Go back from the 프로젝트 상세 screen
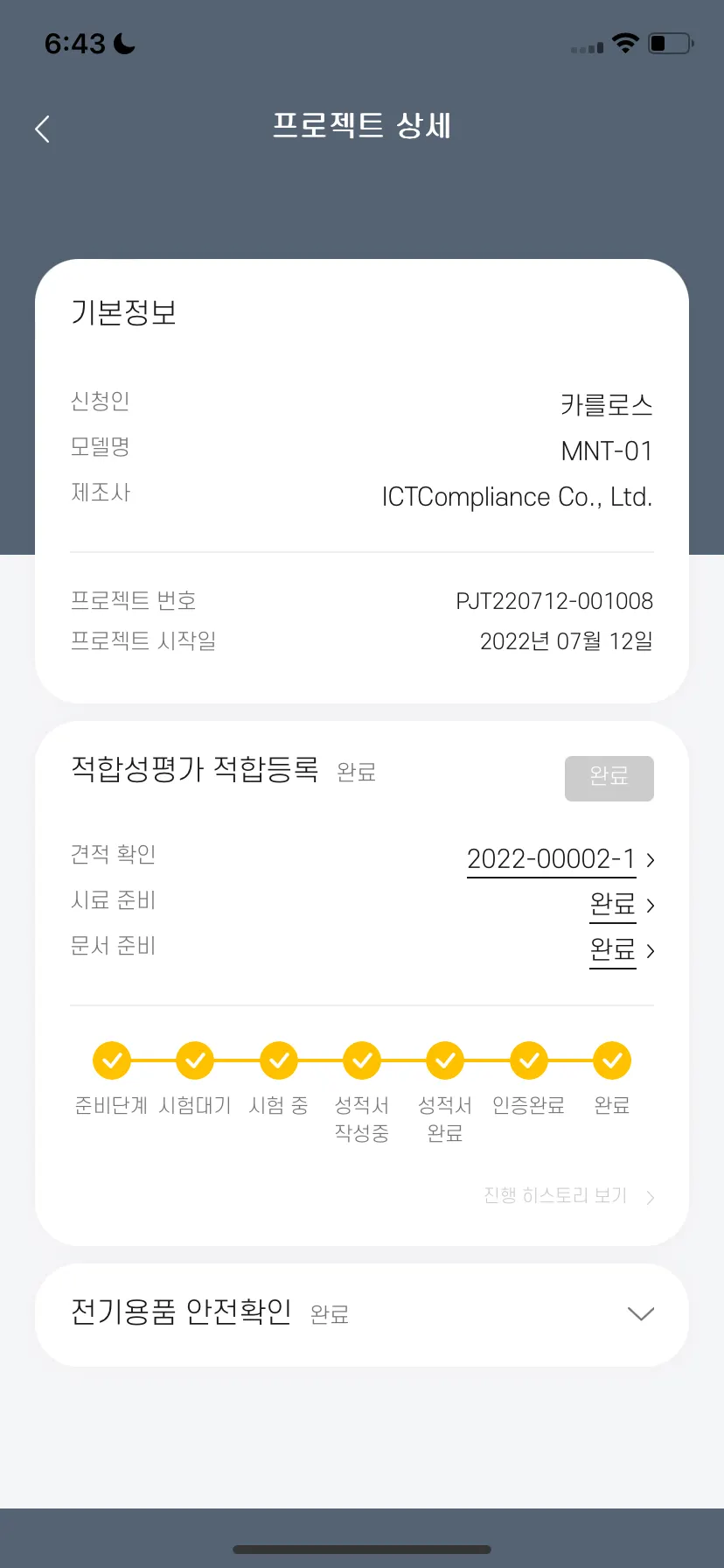The height and width of the screenshot is (1568, 724). (42, 129)
